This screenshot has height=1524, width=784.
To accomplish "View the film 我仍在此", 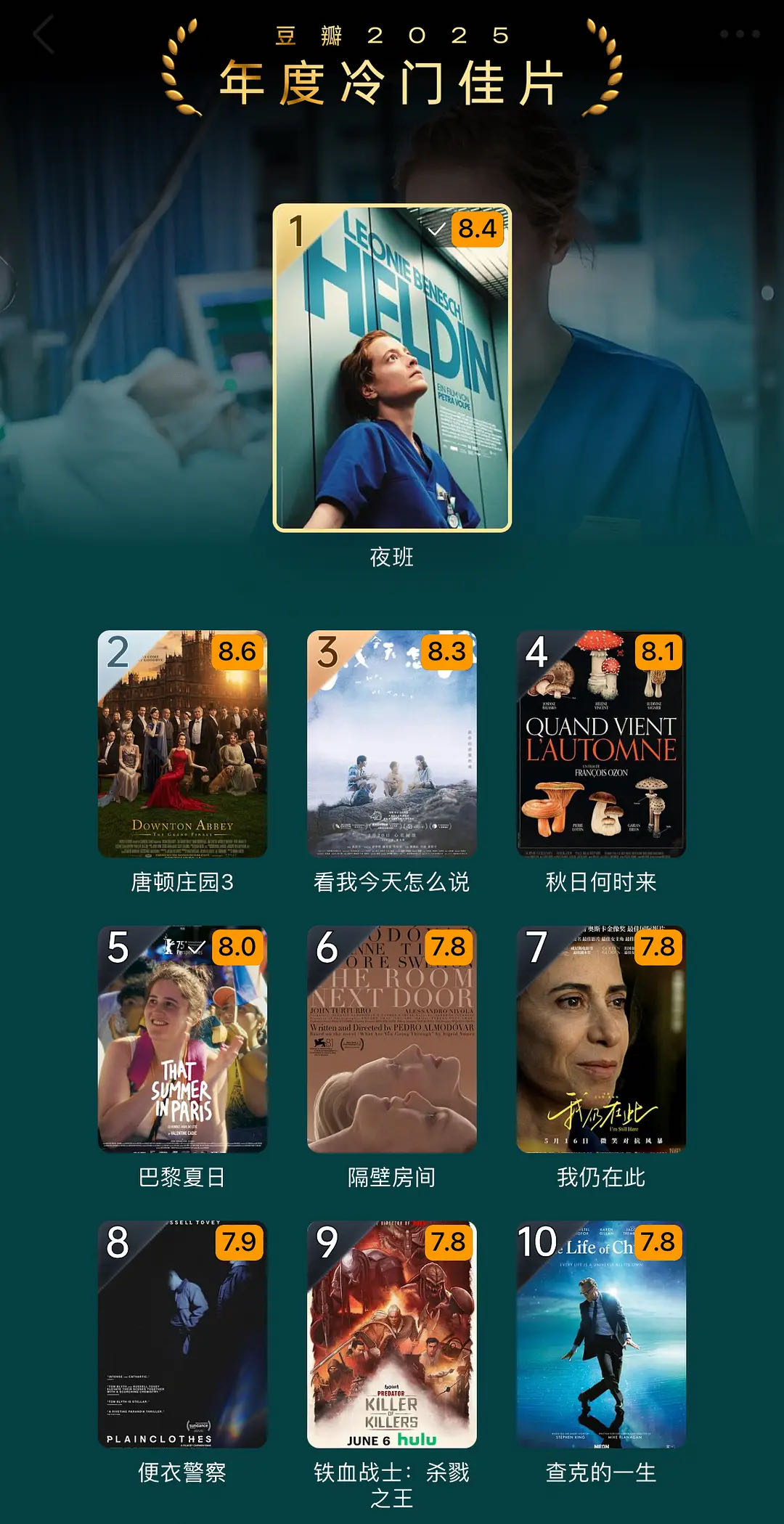I will [x=601, y=1039].
